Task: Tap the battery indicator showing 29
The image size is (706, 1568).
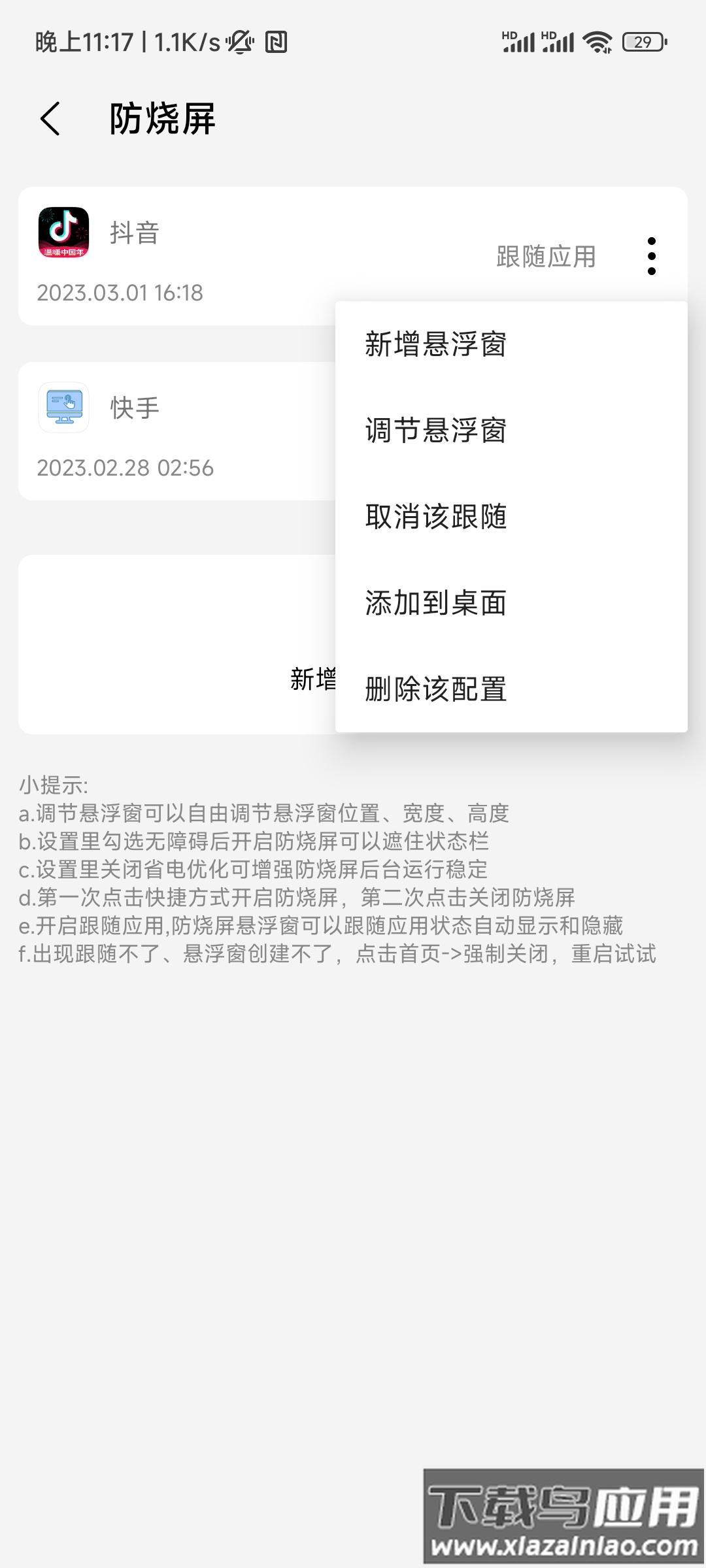Action: tap(643, 41)
